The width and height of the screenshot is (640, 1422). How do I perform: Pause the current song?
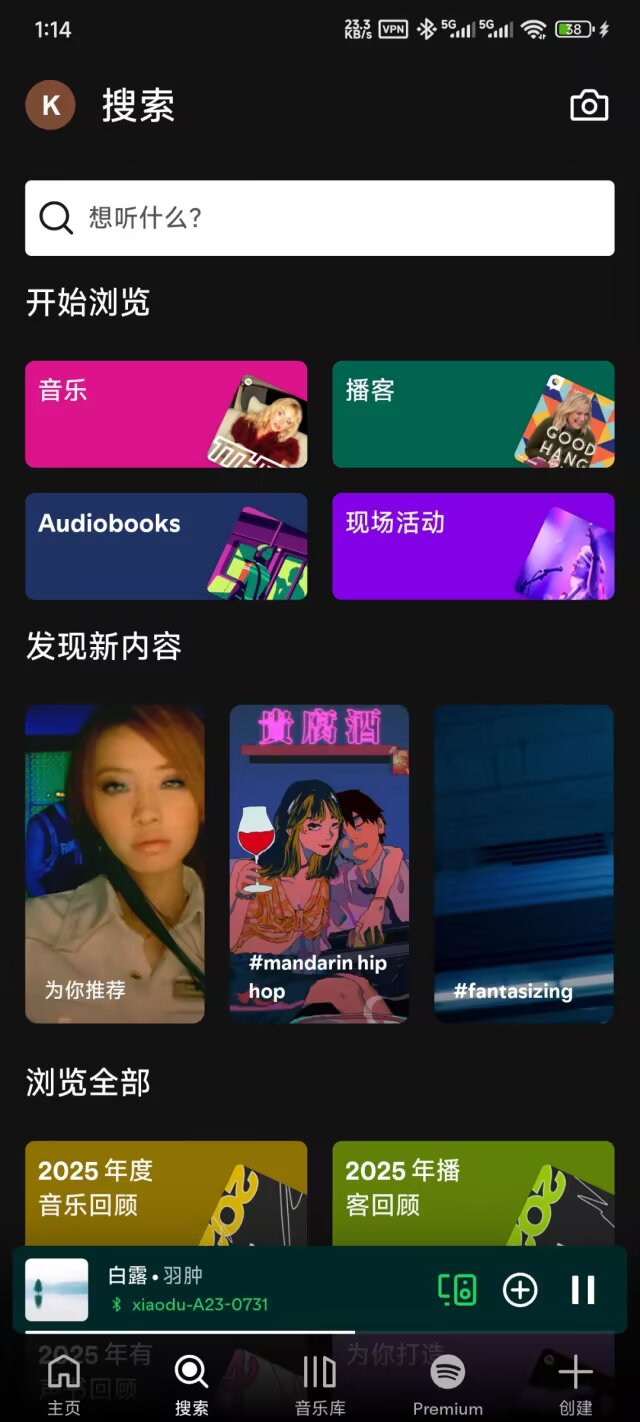click(583, 1290)
